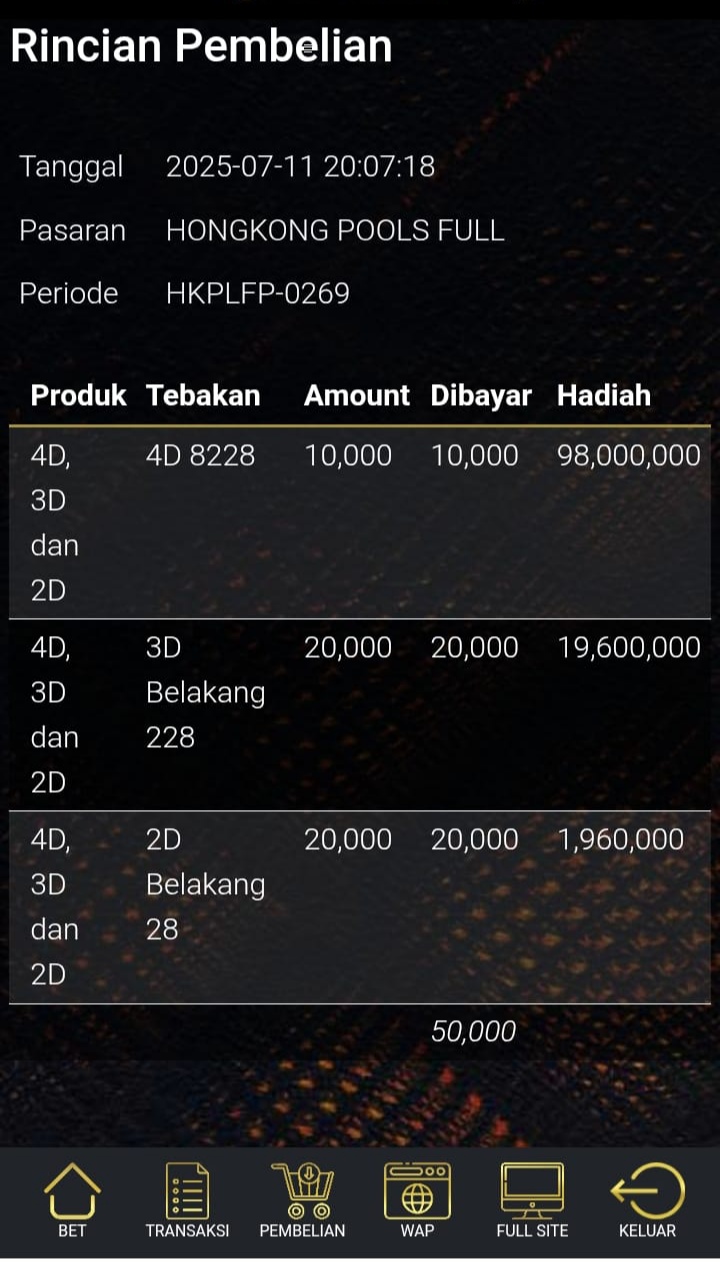
Task: Open the WAP version
Action: 417,1200
